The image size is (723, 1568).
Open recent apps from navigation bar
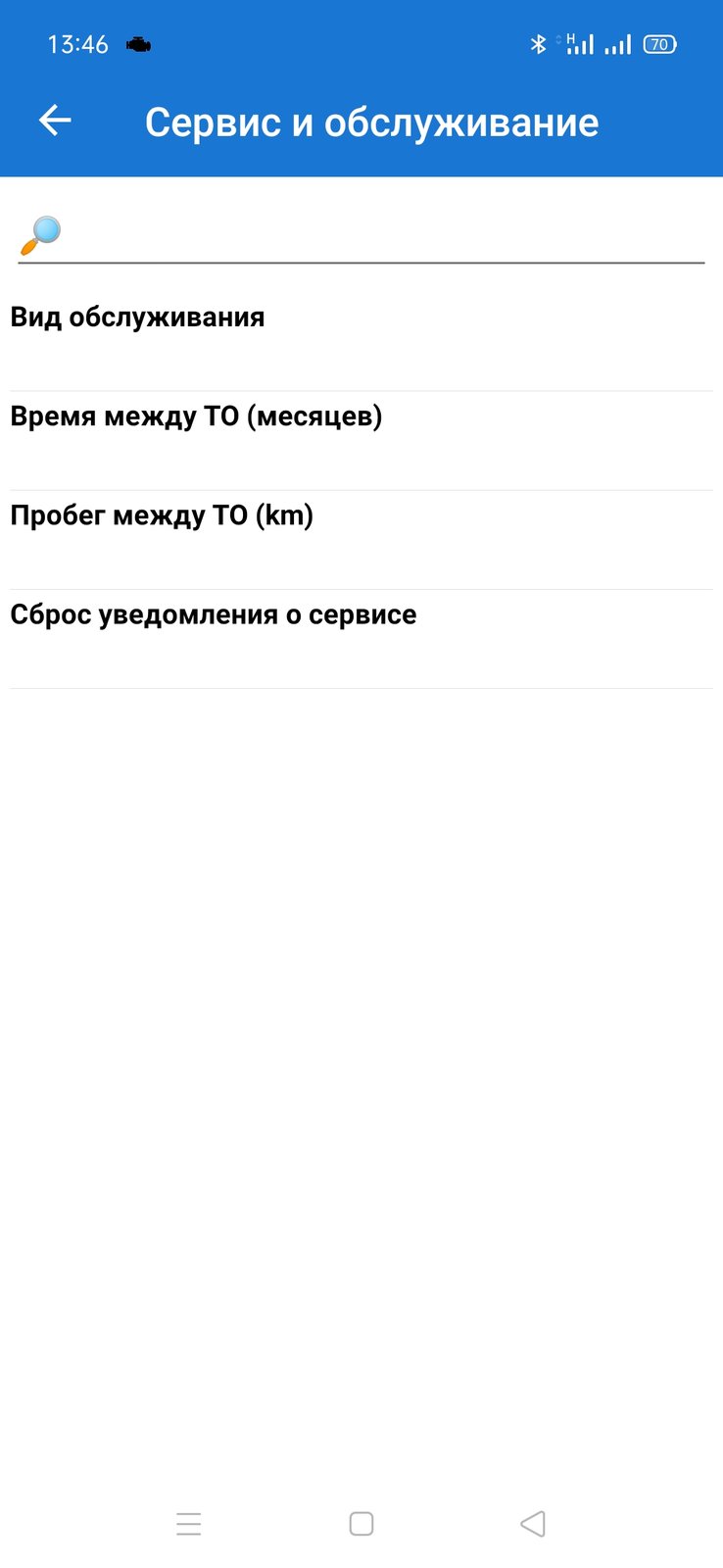coord(189,1524)
